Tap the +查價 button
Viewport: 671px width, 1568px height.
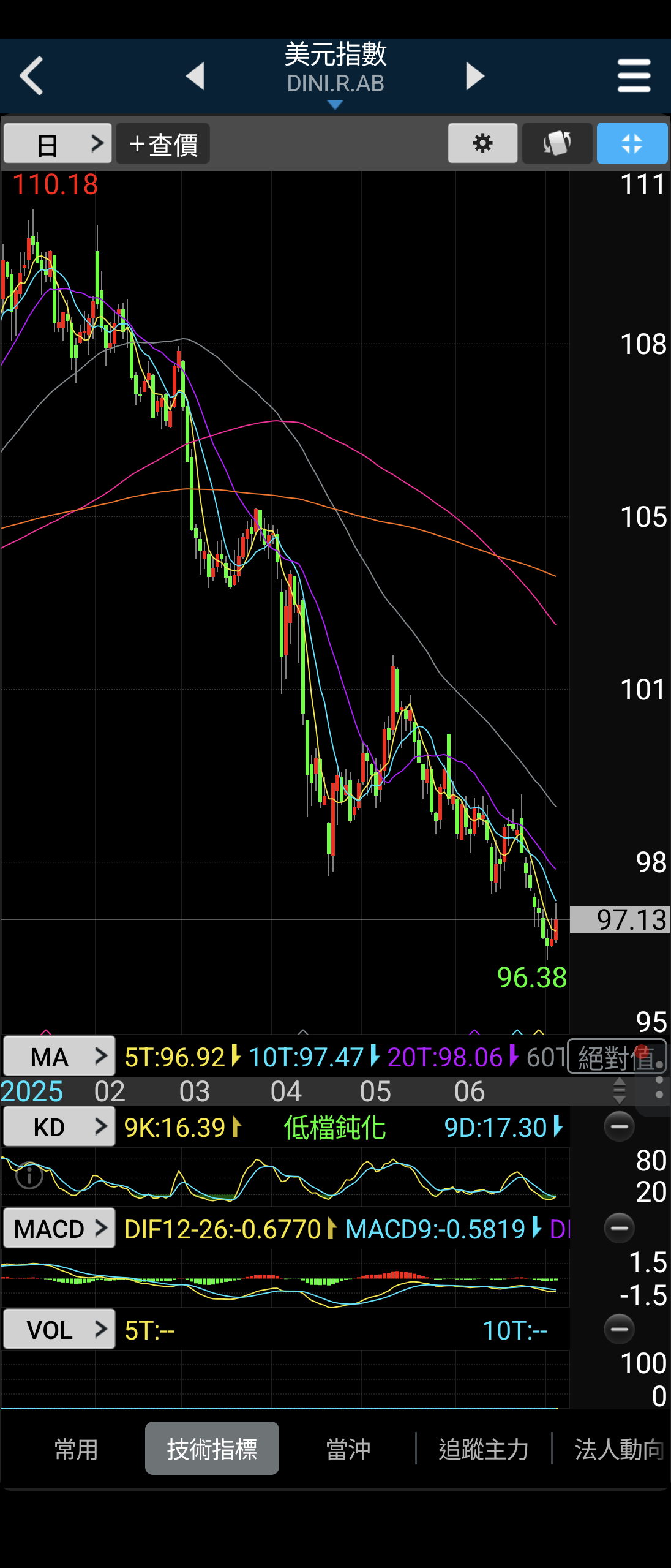pos(163,144)
